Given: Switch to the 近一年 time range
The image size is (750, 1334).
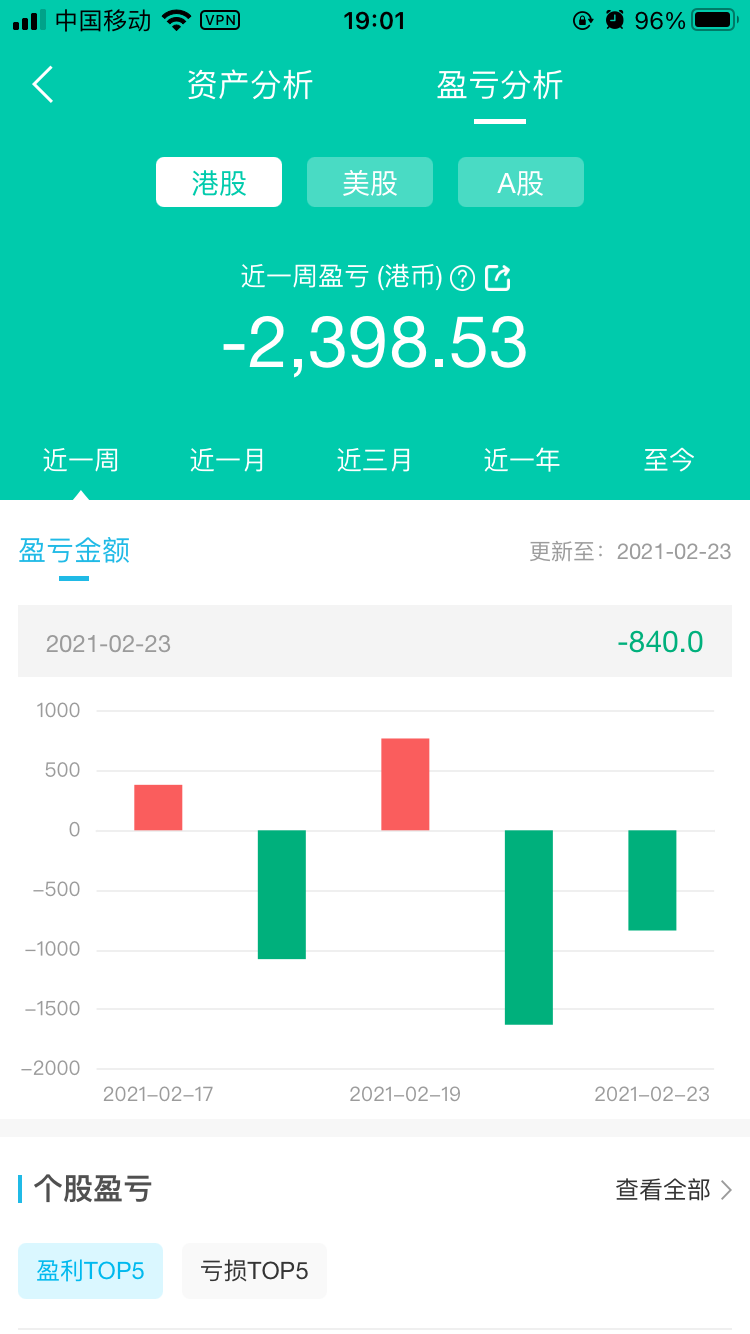Looking at the screenshot, I should click(522, 460).
